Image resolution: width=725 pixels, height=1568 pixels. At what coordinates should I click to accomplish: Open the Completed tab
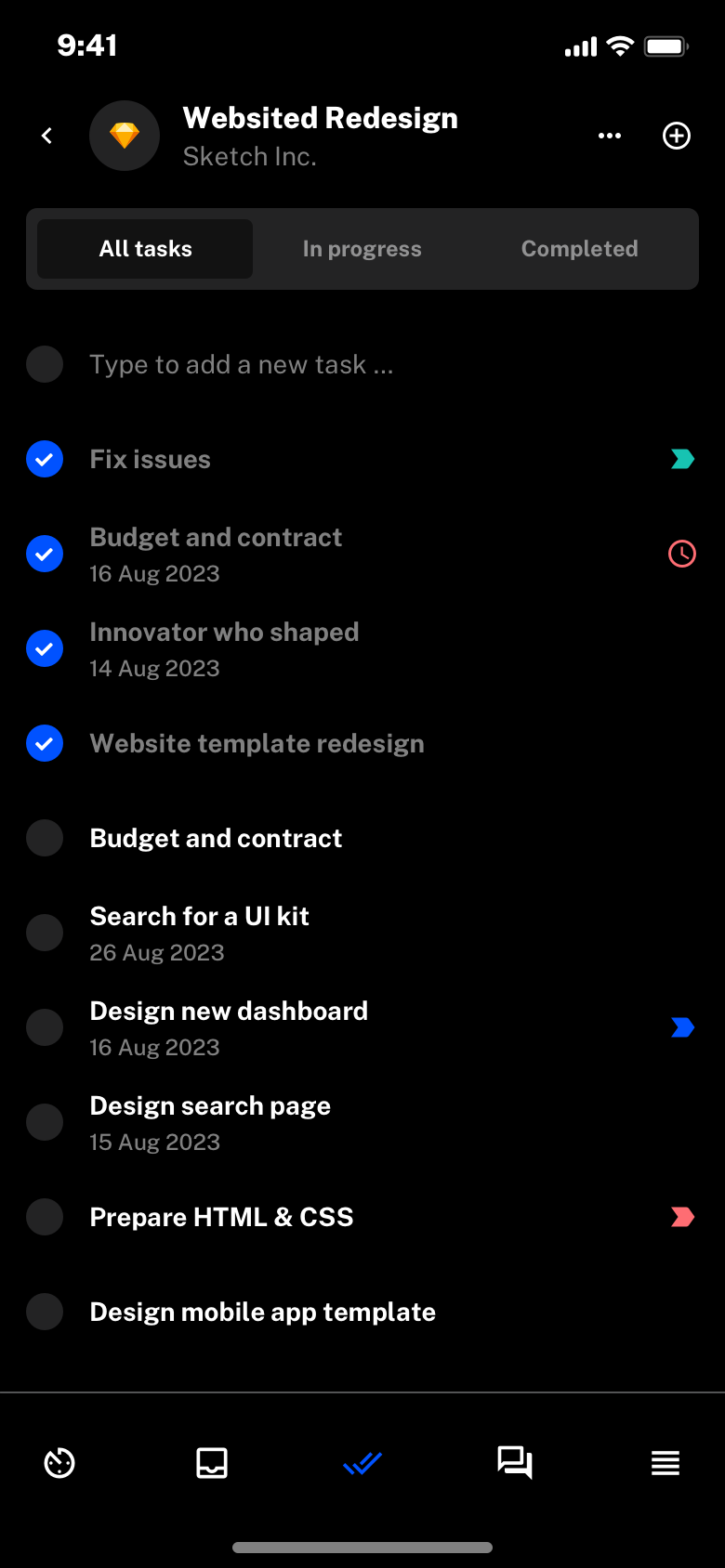pos(579,248)
